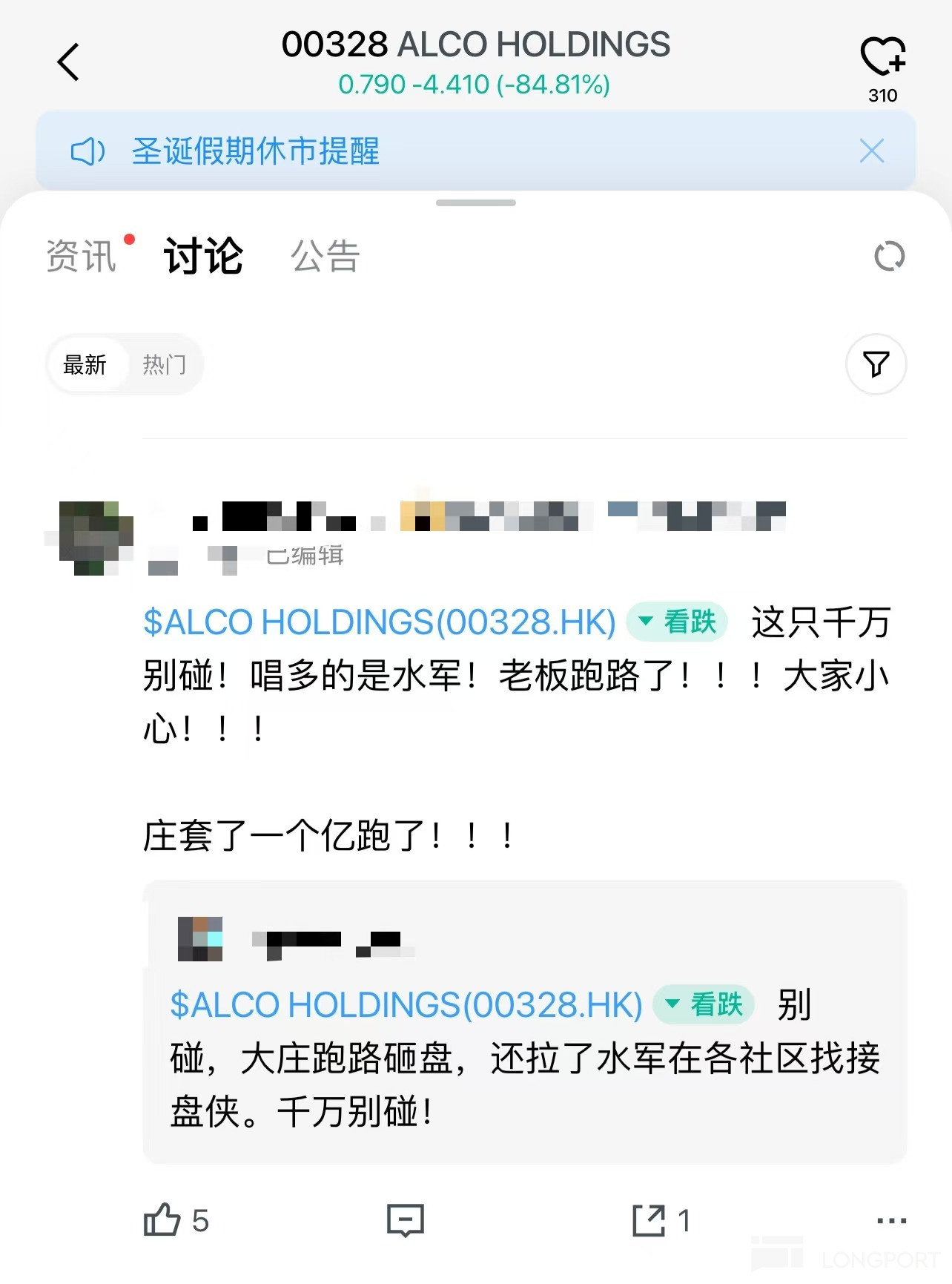The height and width of the screenshot is (1284, 952).
Task: Sort discussions by 最新
Action: coord(85,364)
